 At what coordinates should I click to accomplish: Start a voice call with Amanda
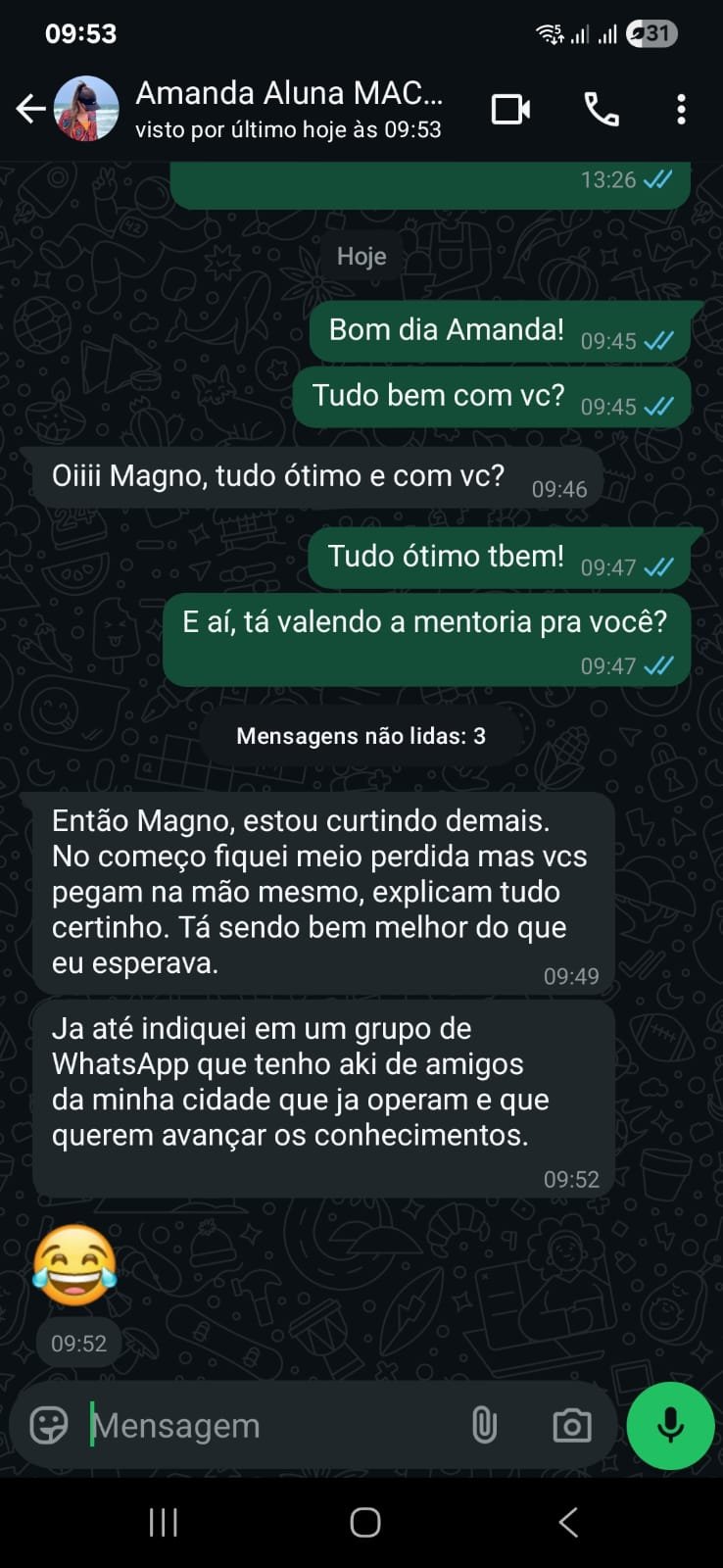pos(602,109)
